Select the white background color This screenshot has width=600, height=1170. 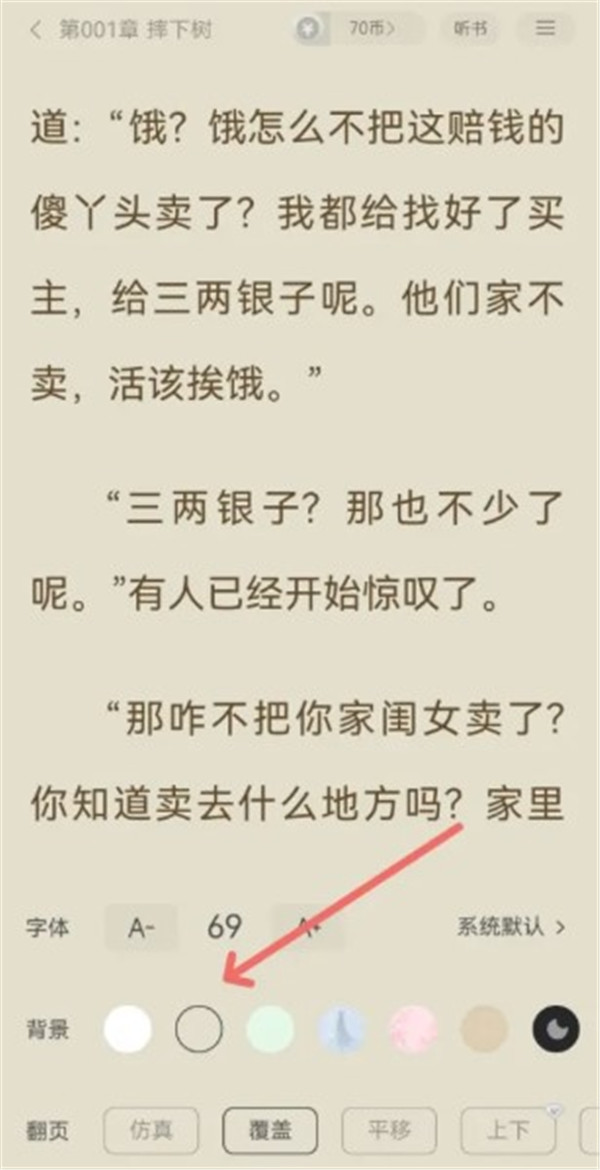tap(128, 1029)
